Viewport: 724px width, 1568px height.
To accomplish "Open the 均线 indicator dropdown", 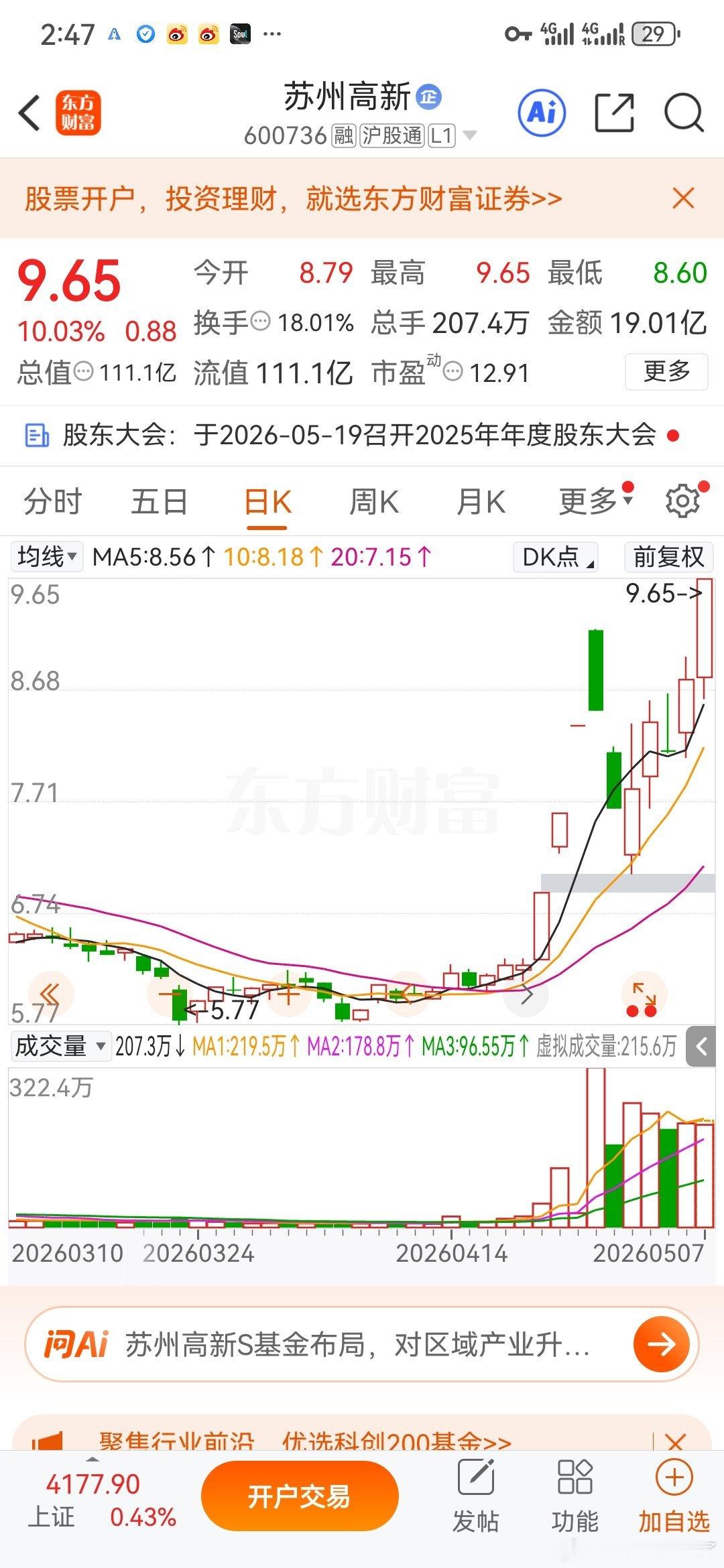I will coord(47,557).
